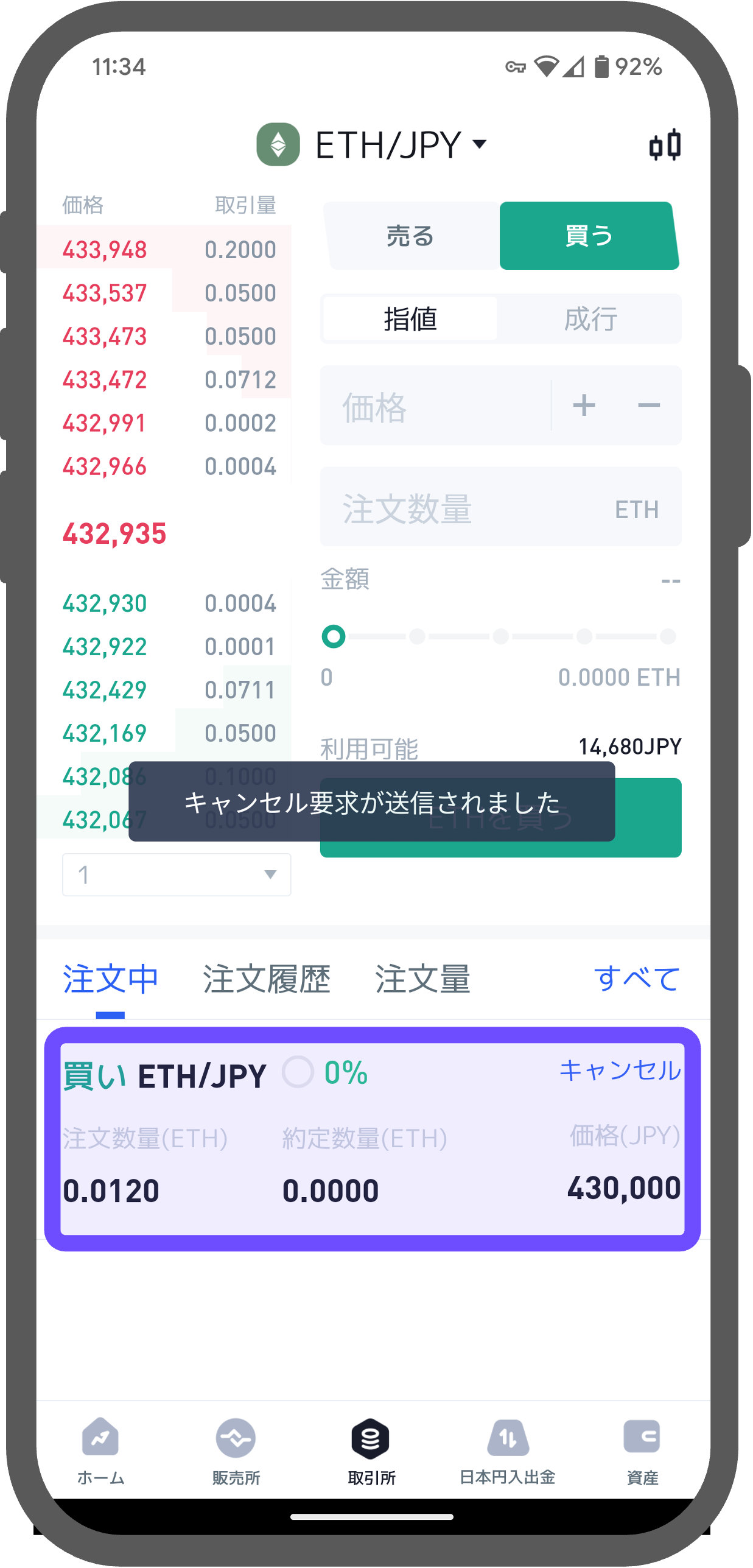Open the 注文履歴 order history tab
The image size is (753, 1568).
click(x=267, y=979)
